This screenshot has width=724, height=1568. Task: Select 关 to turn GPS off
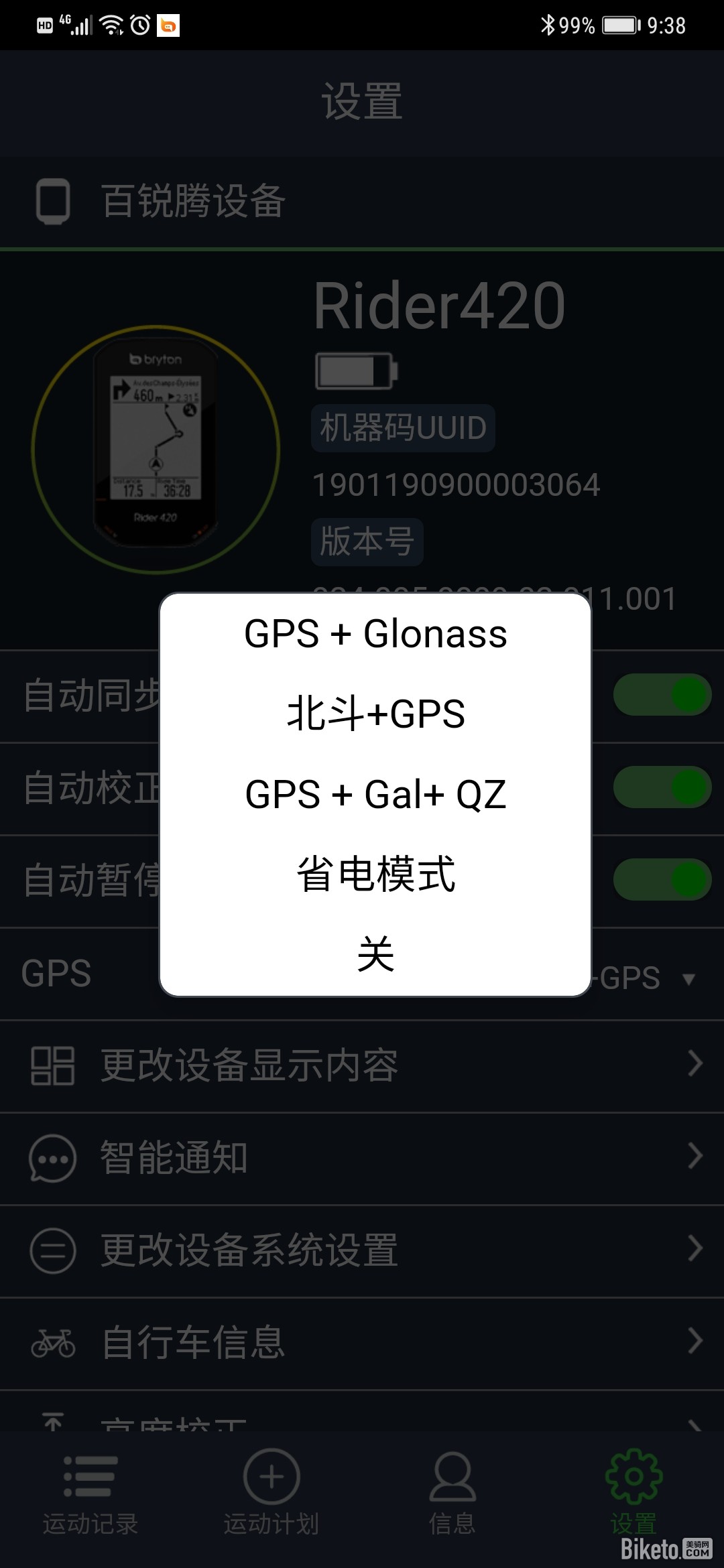[x=375, y=954]
